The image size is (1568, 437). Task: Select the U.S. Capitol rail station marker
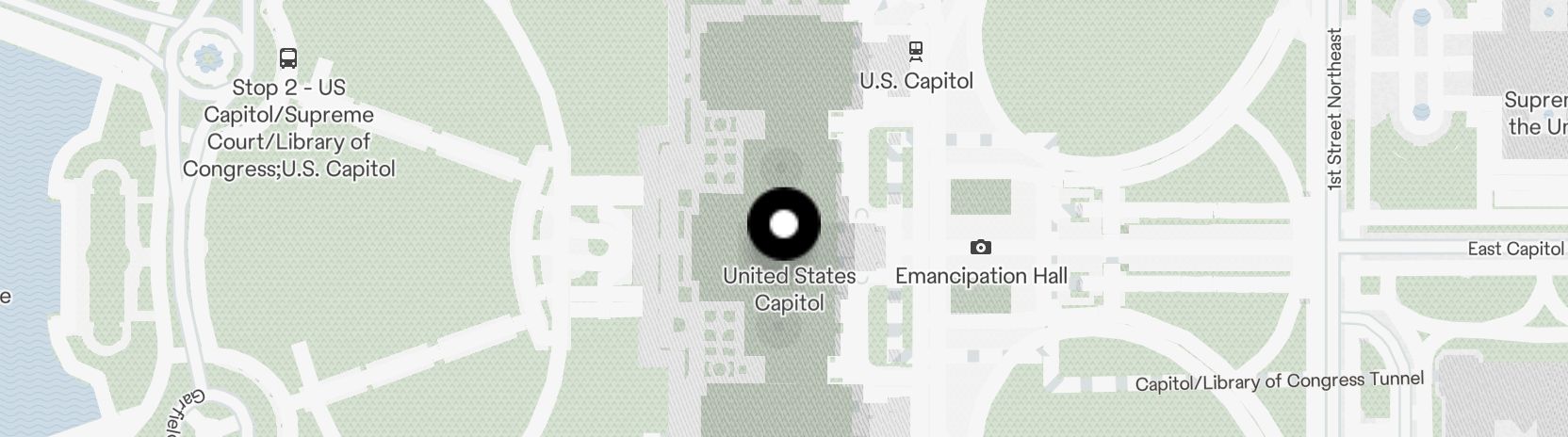(915, 51)
